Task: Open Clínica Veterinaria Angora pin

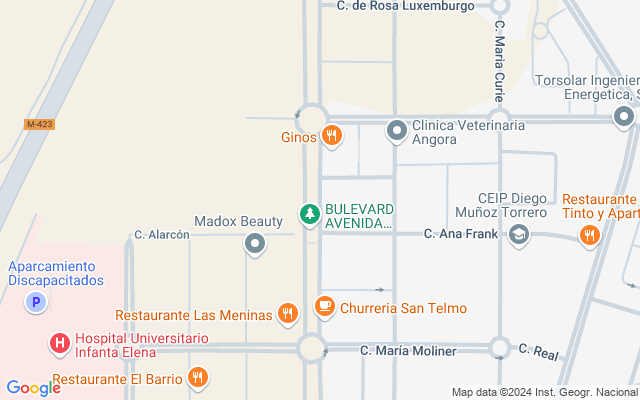Action: [397, 130]
